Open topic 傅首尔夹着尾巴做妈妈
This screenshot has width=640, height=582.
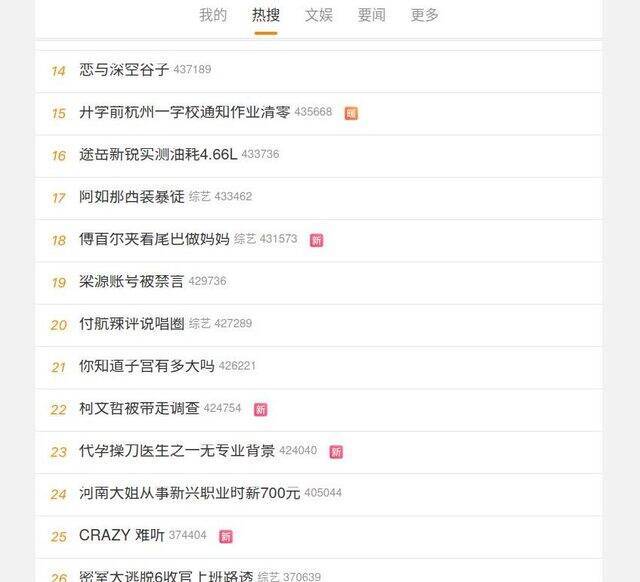pyautogui.click(x=154, y=240)
